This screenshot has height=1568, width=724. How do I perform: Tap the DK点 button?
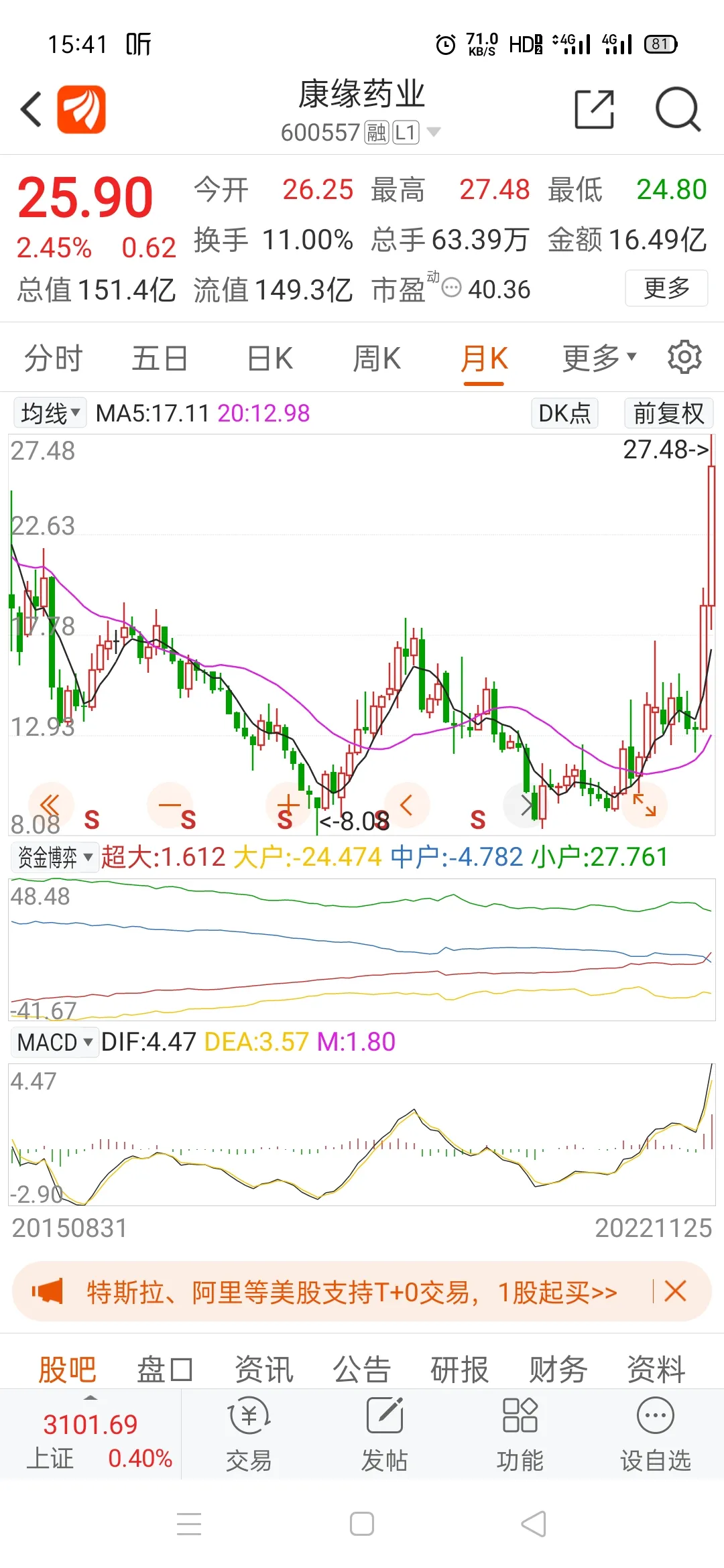tap(564, 413)
